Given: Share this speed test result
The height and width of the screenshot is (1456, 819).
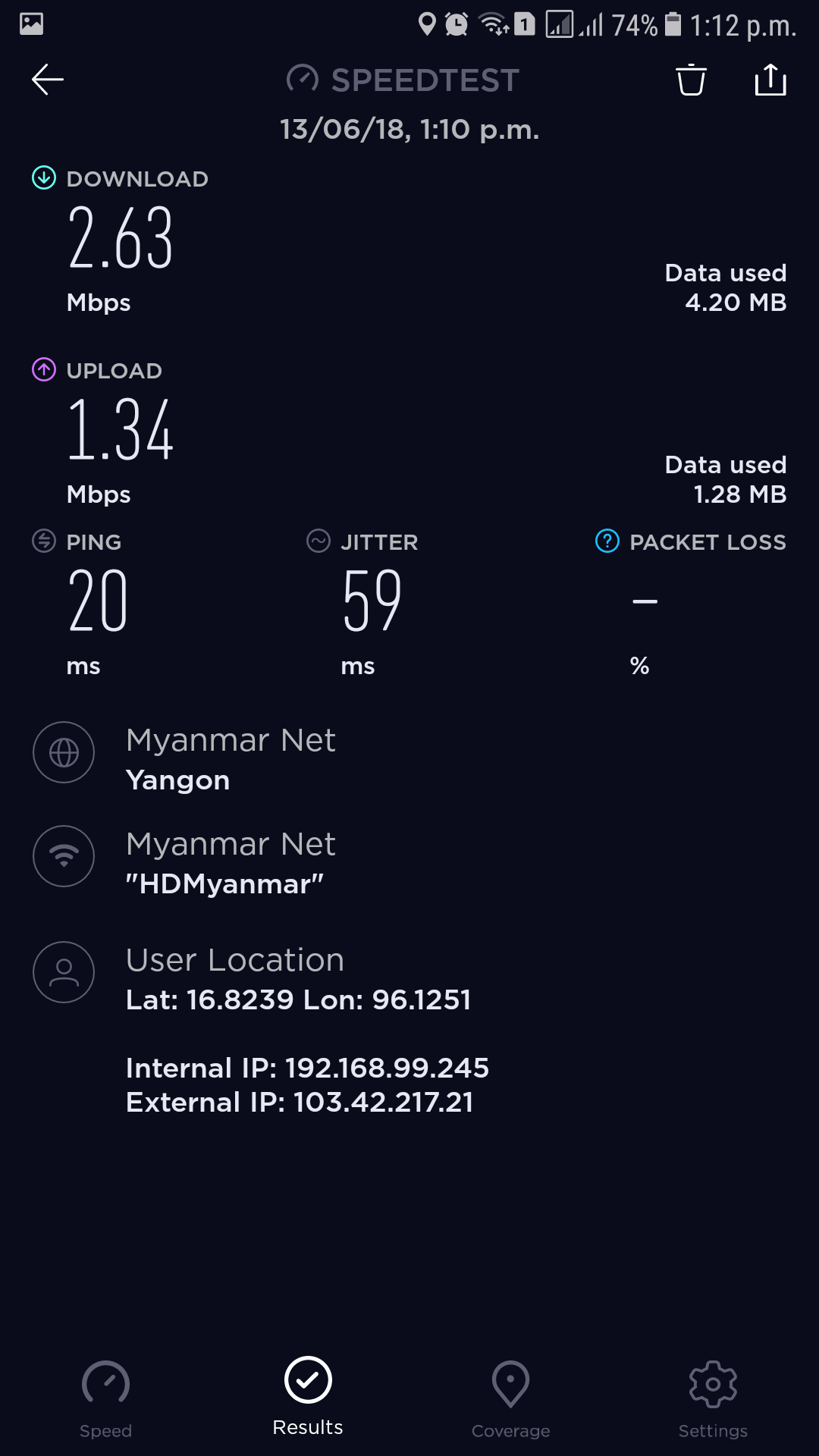Looking at the screenshot, I should click(x=770, y=80).
